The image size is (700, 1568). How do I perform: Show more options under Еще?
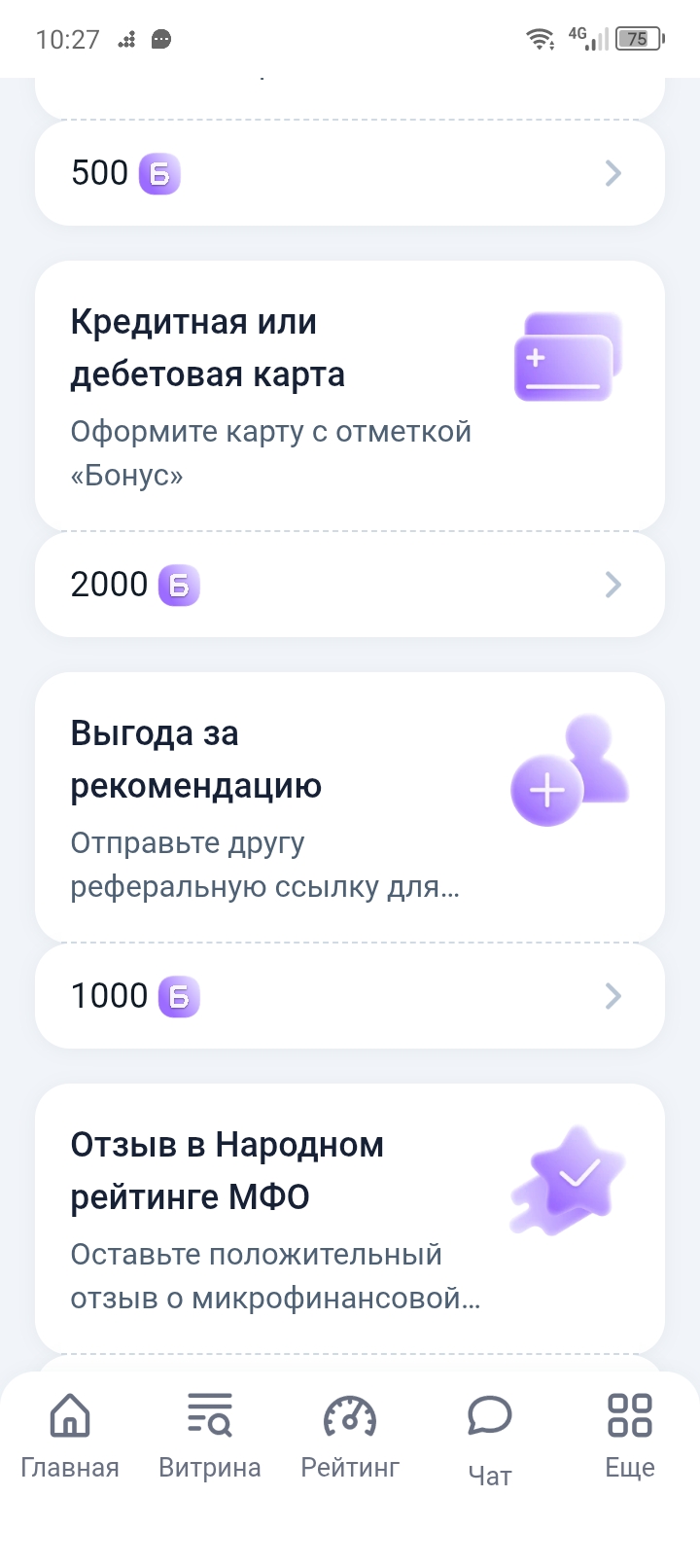630,1436
